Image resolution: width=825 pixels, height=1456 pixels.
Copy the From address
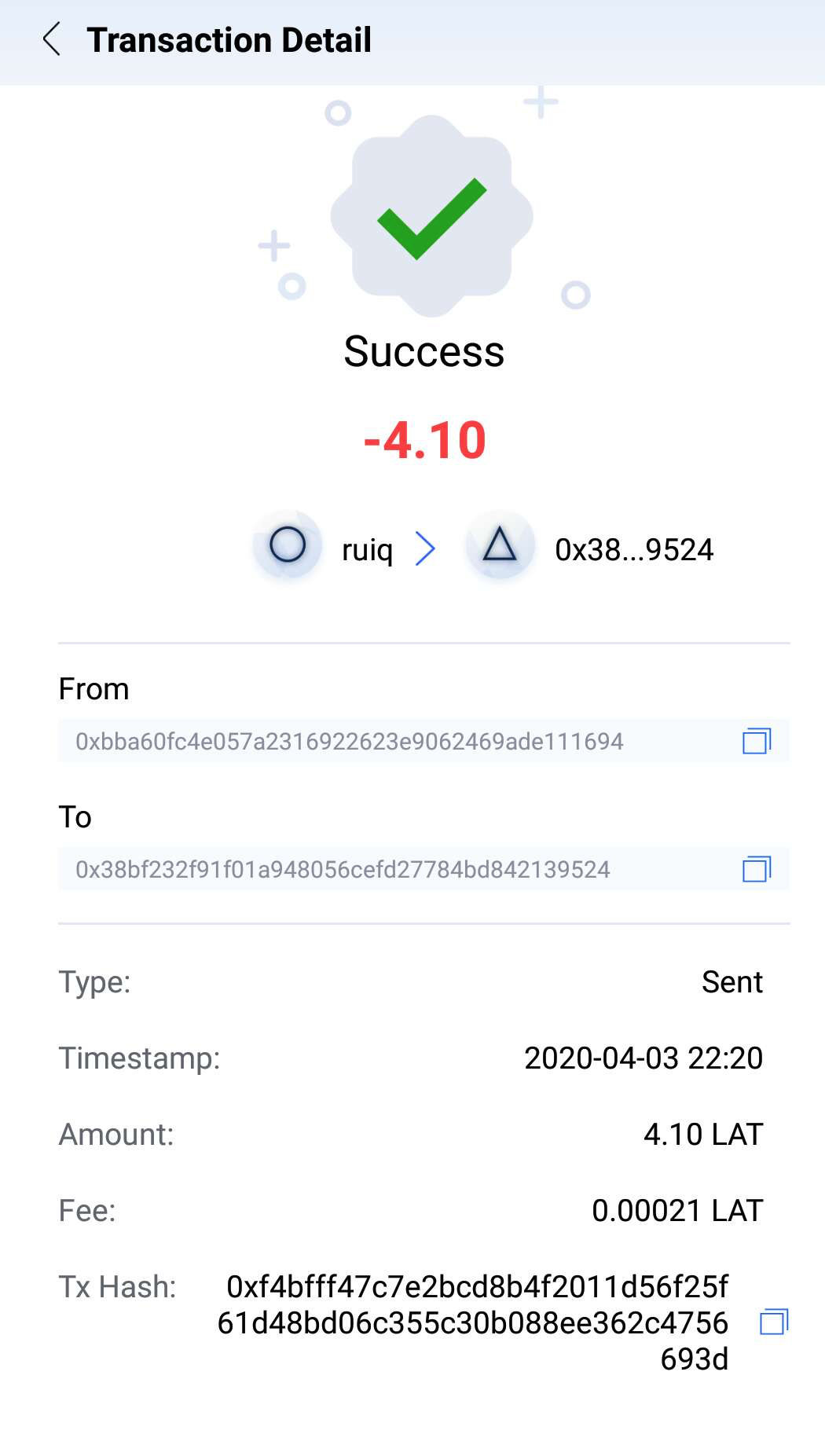757,740
